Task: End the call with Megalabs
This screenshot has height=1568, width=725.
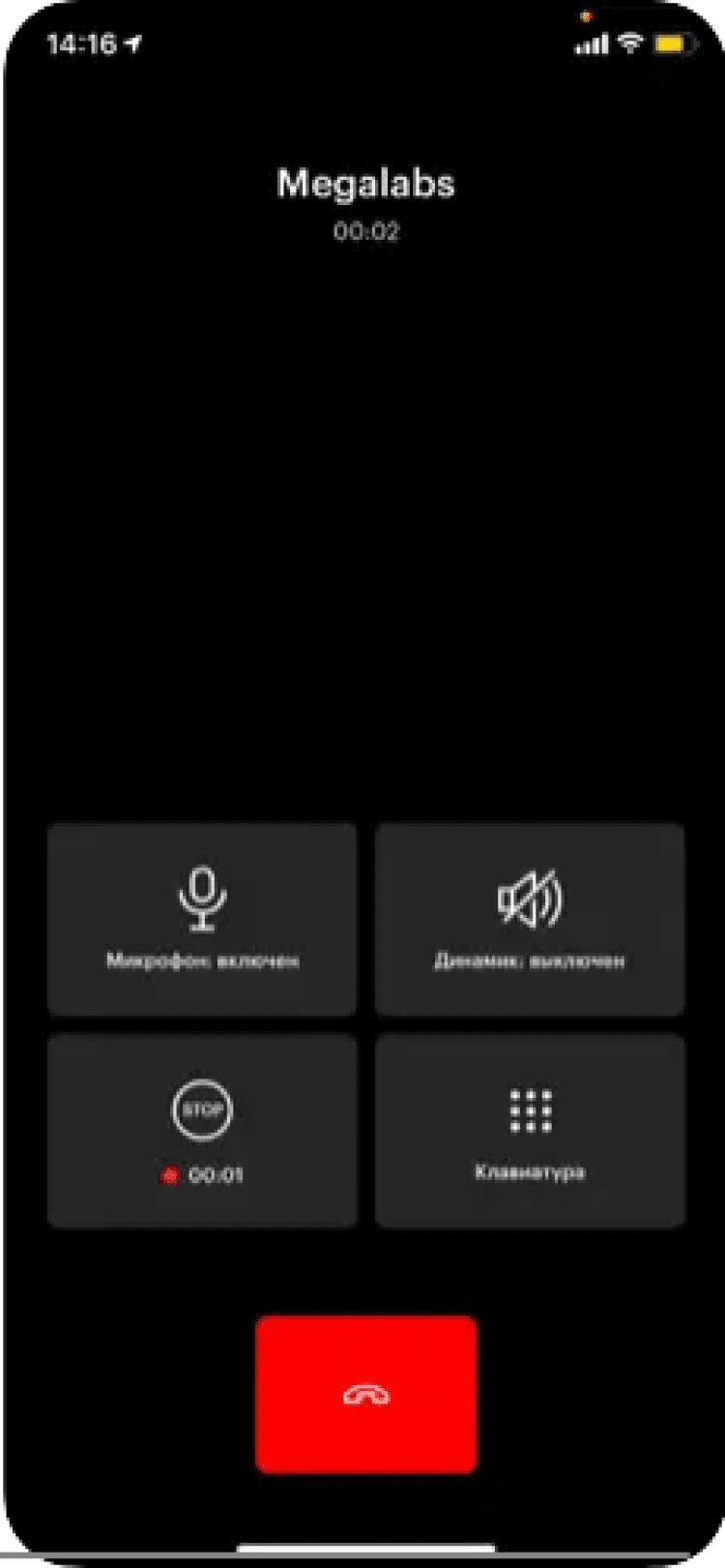Action: point(365,1393)
